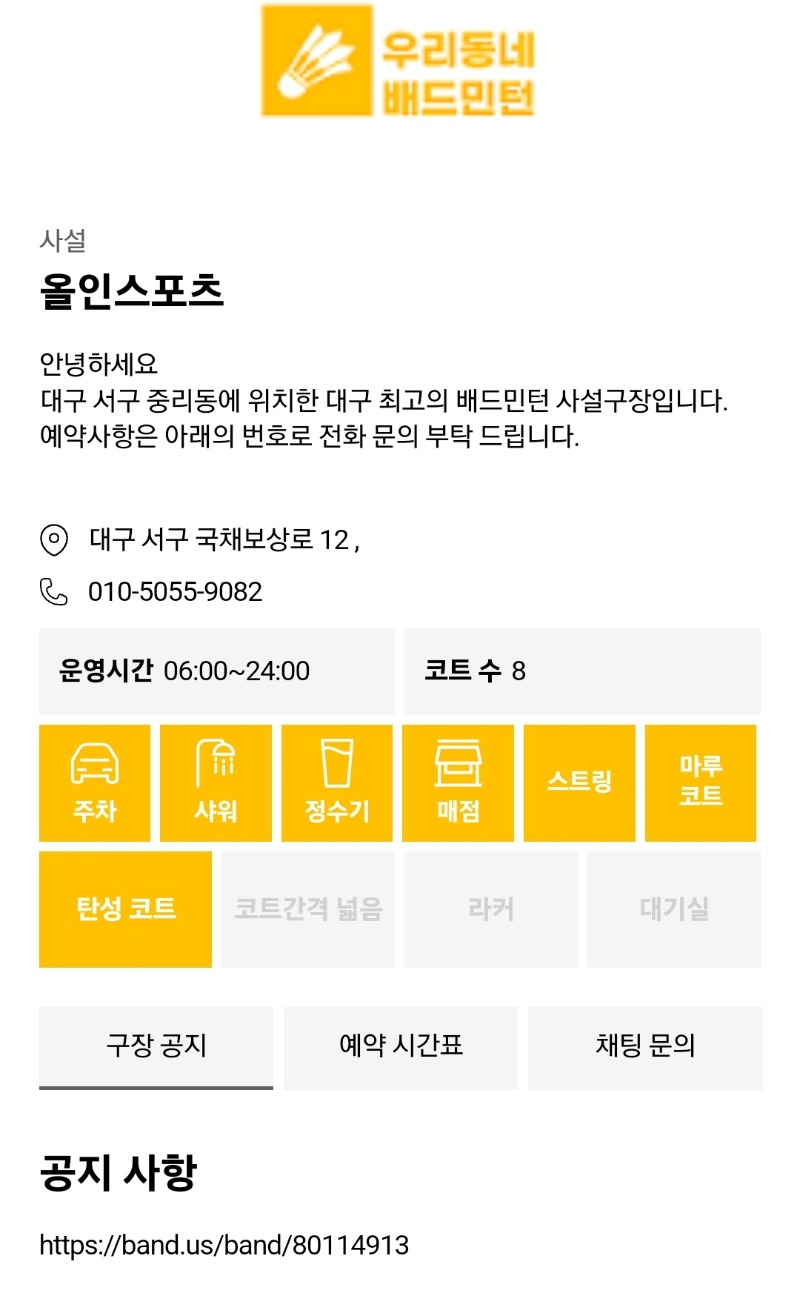Open the band.us link under 공지 사항
800x1316 pixels.
click(x=224, y=1245)
